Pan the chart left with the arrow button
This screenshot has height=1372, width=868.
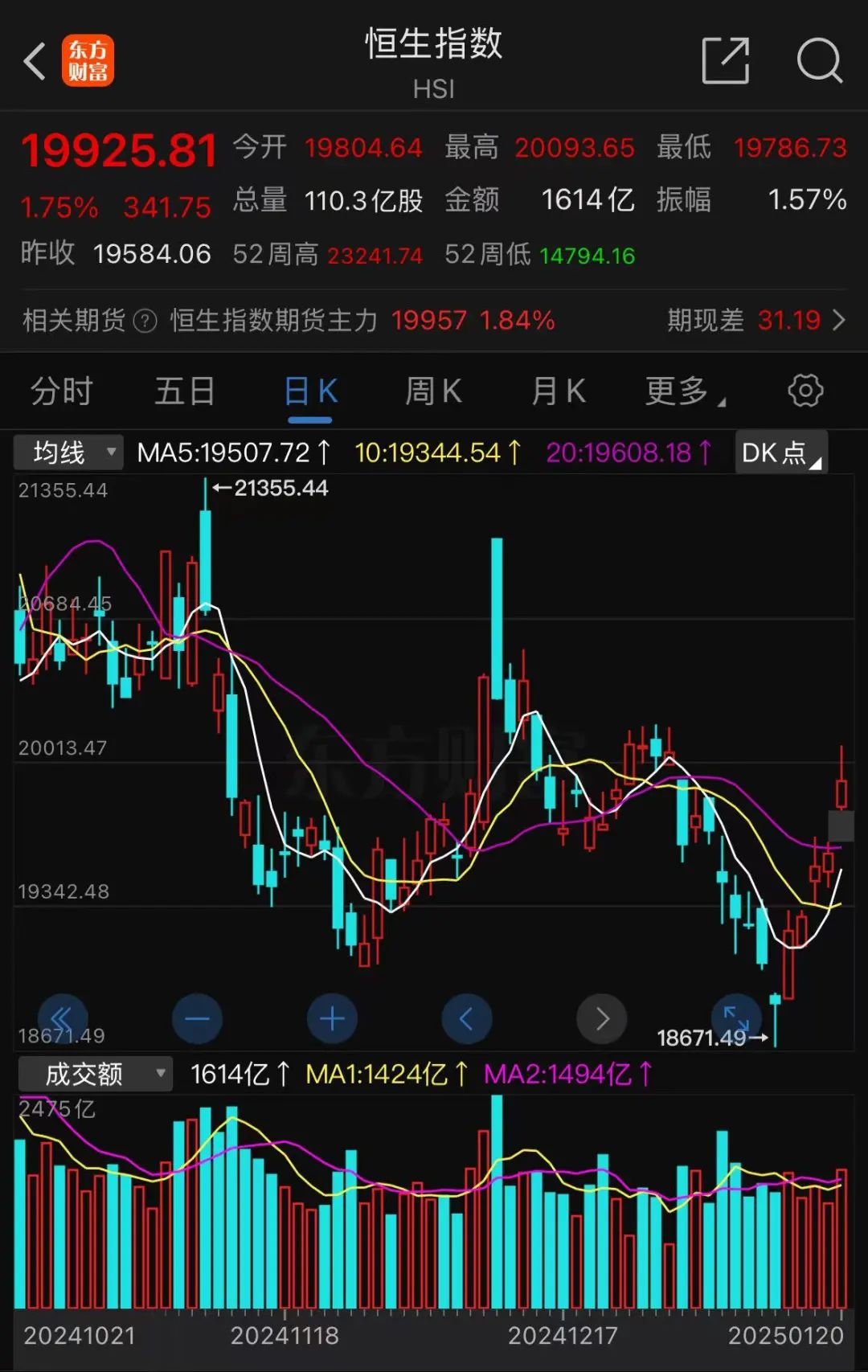click(467, 1018)
